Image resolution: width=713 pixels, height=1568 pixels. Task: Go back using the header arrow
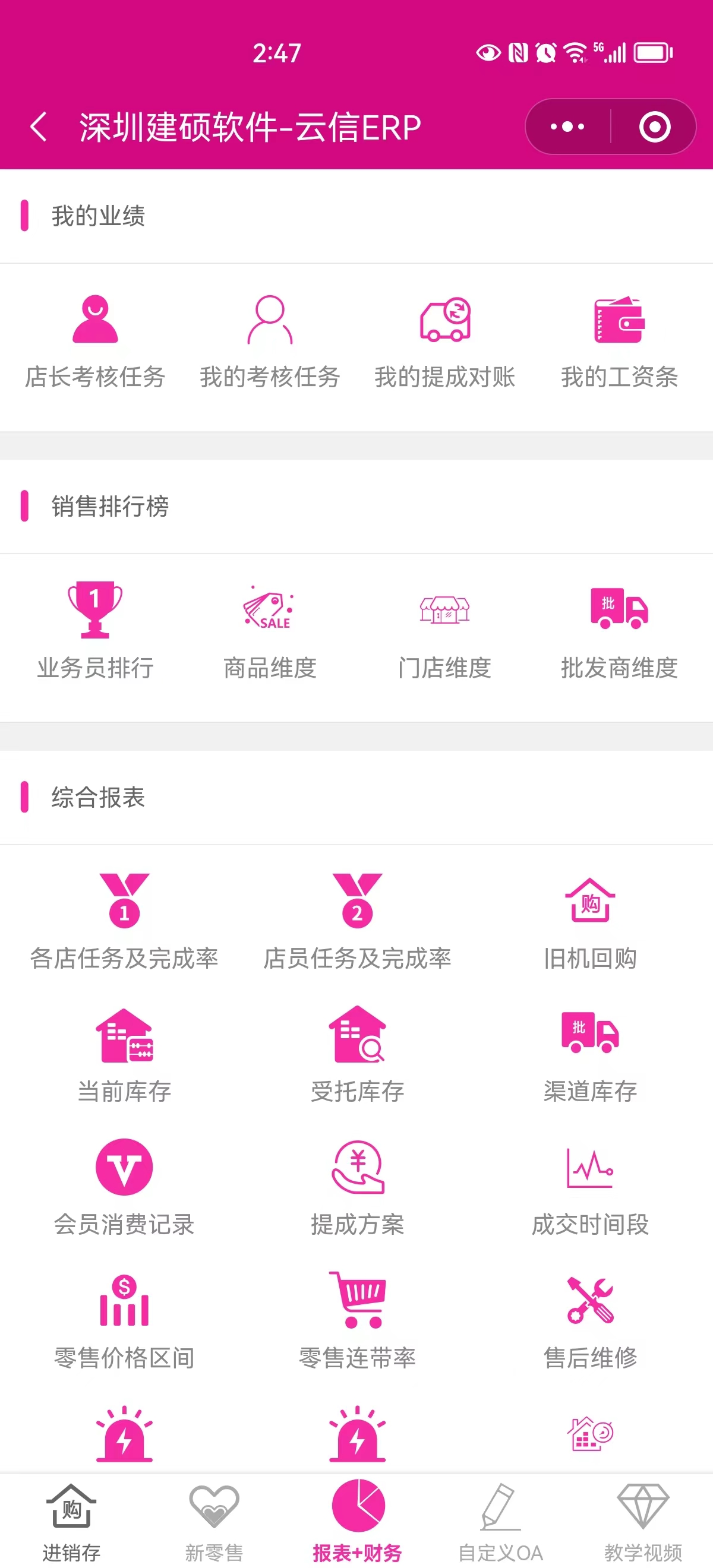pos(39,127)
